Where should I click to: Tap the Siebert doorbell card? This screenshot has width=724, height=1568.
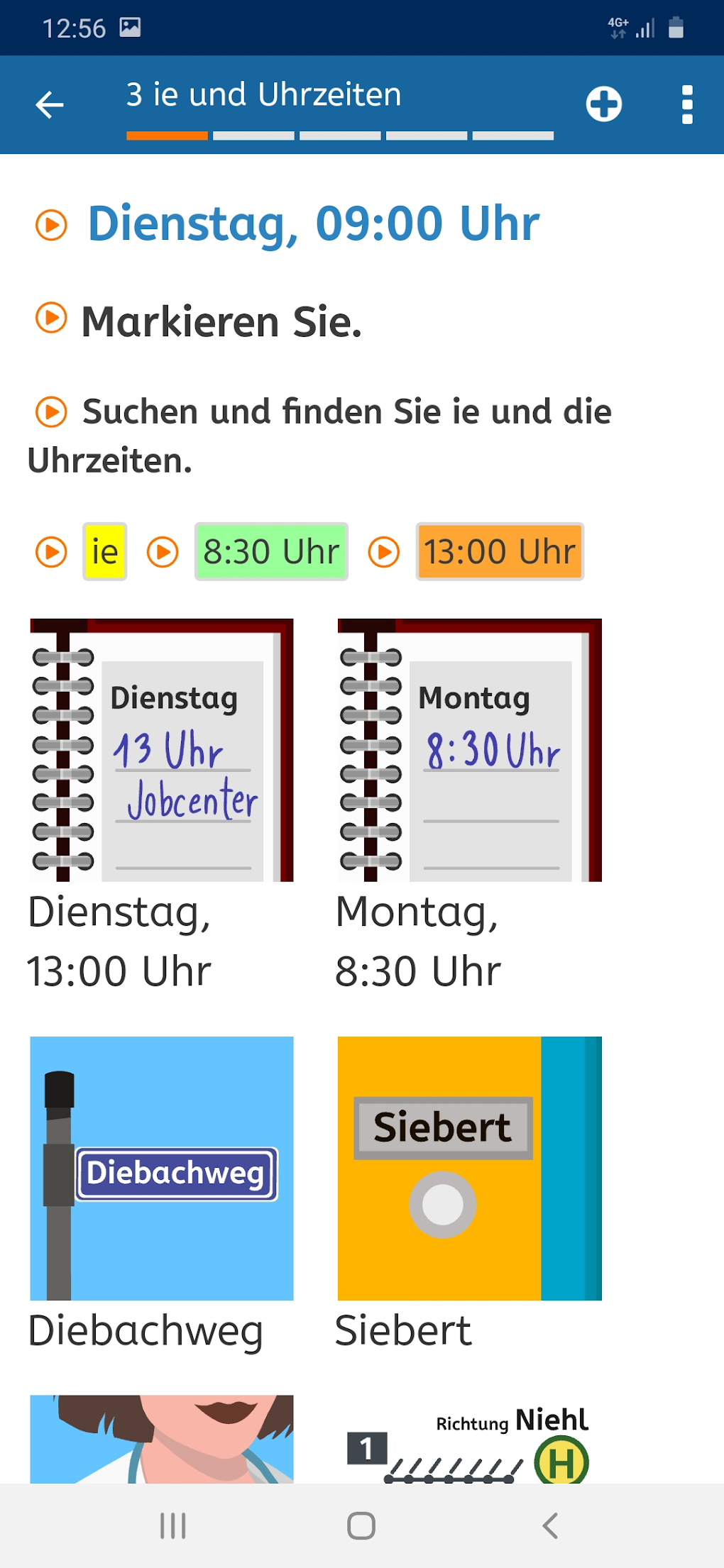tap(469, 1168)
